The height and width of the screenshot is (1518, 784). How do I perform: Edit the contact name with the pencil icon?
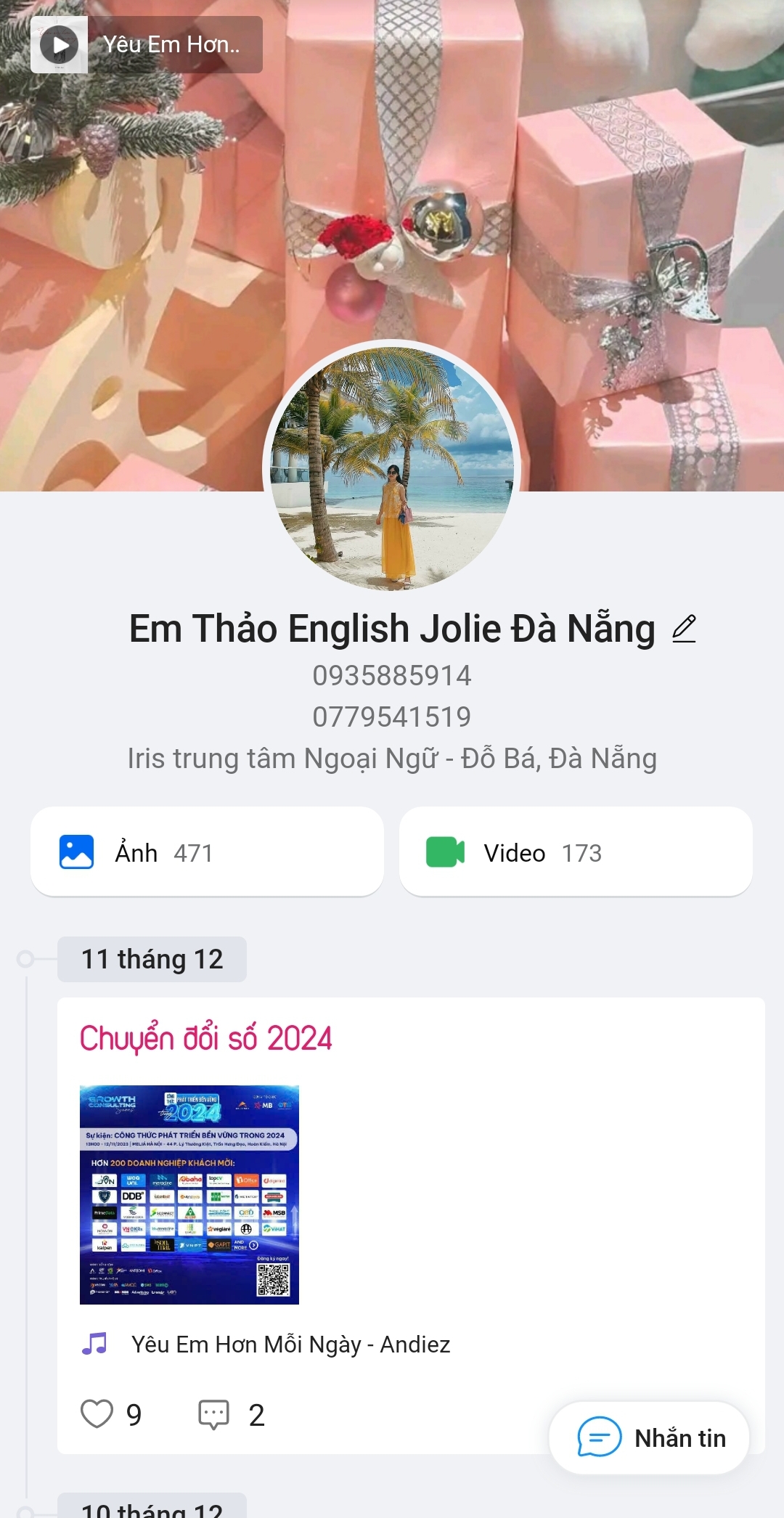pyautogui.click(x=684, y=629)
